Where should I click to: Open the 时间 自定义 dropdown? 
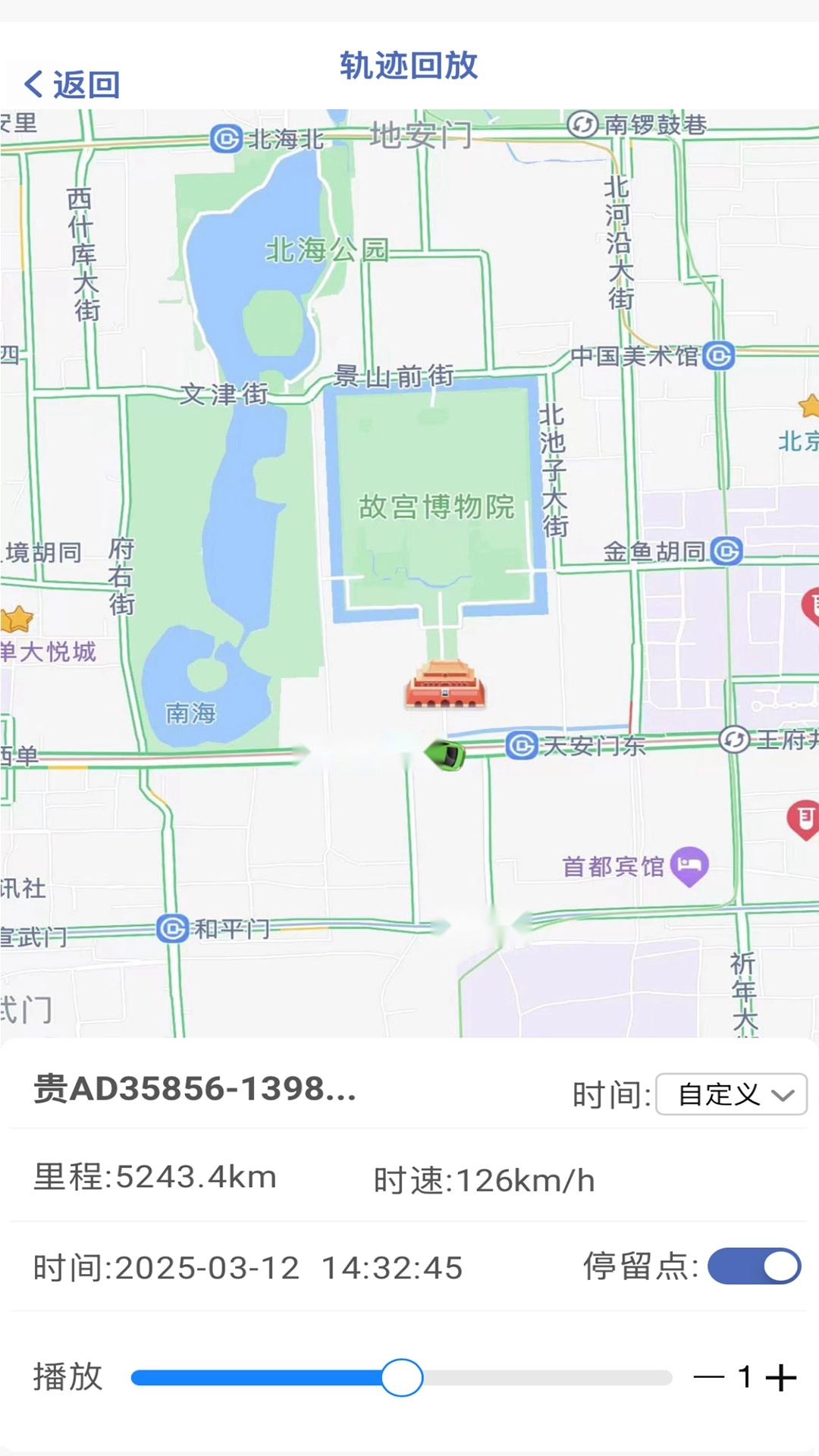tap(730, 1093)
